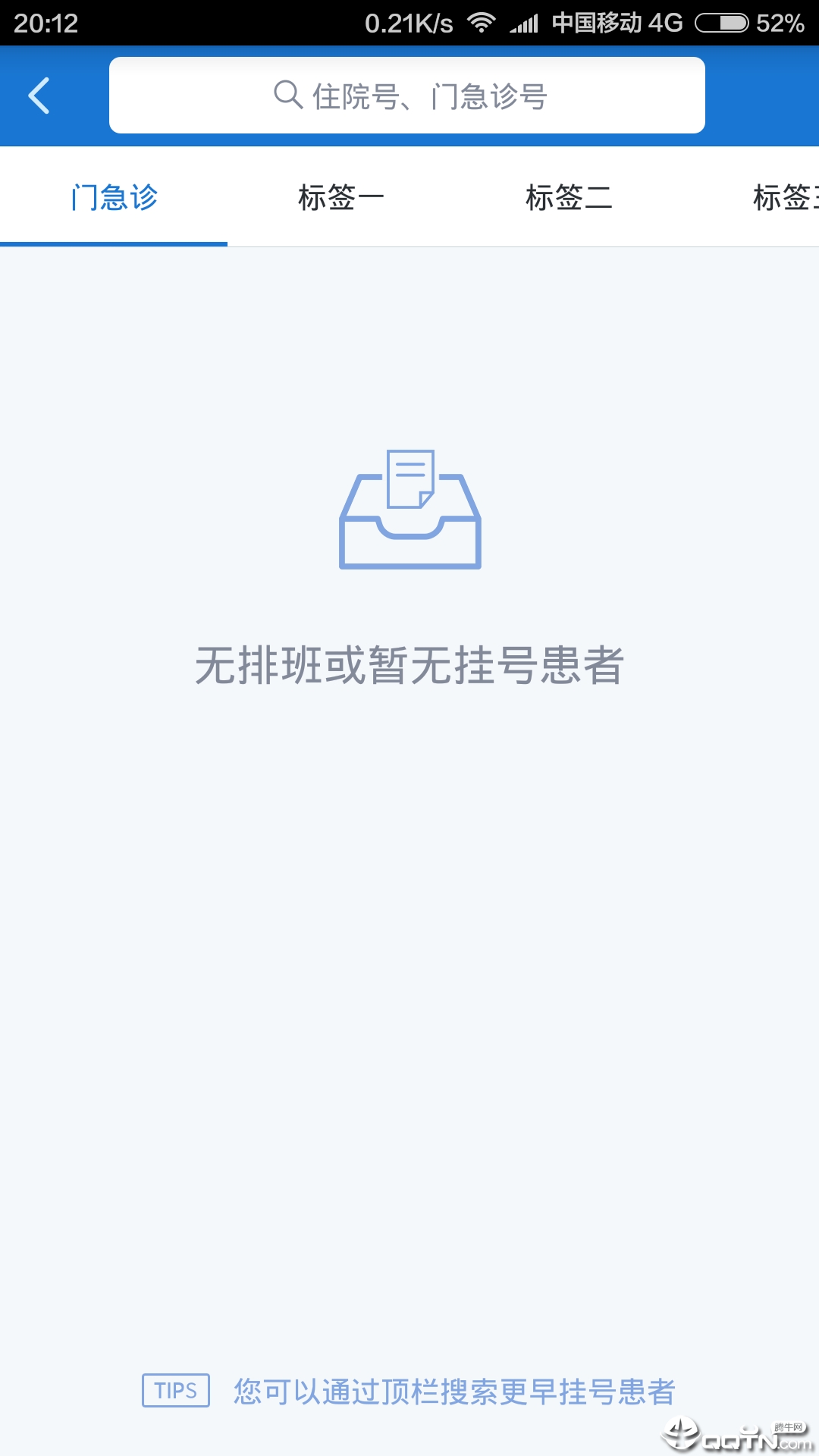
Task: Click the back arrow in the header
Action: [x=39, y=96]
